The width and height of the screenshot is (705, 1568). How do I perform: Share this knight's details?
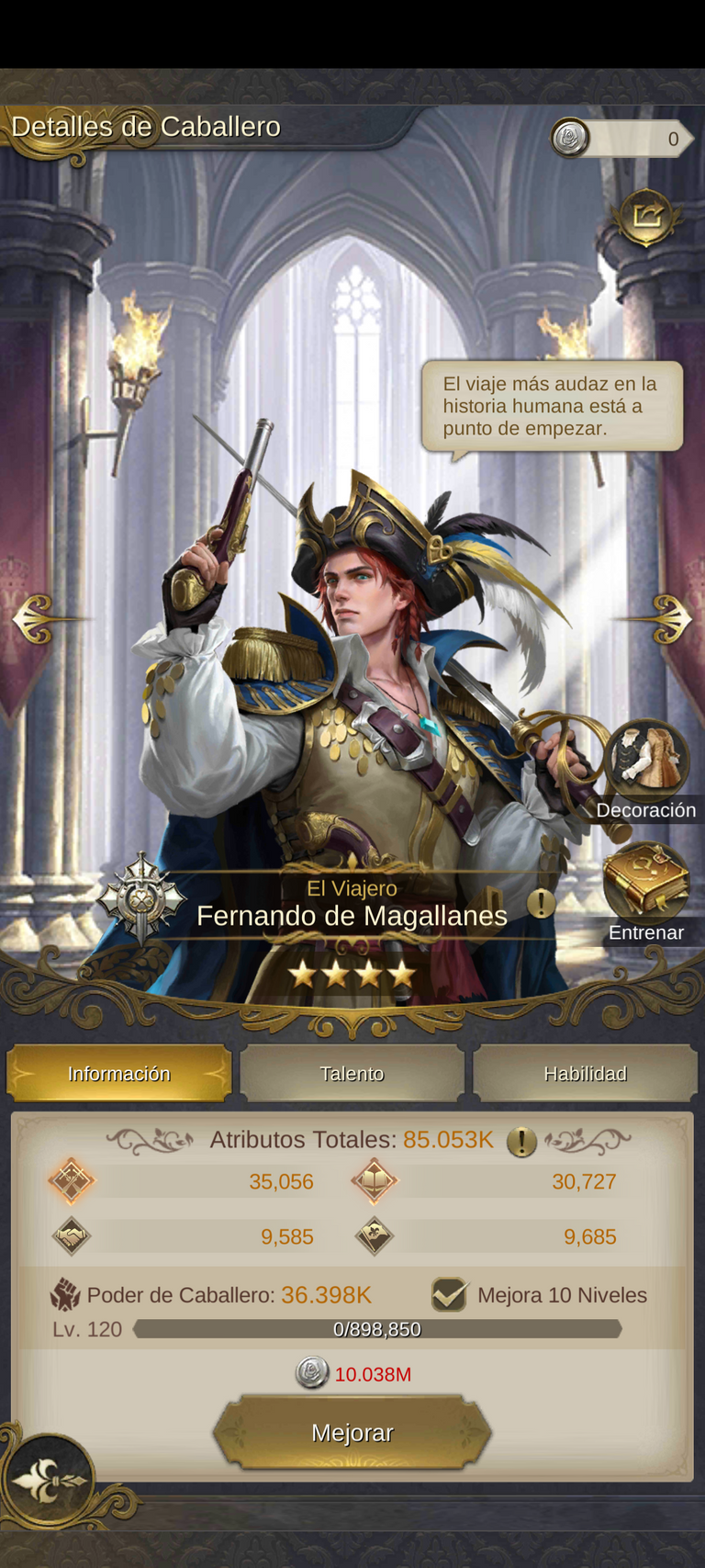point(646,218)
